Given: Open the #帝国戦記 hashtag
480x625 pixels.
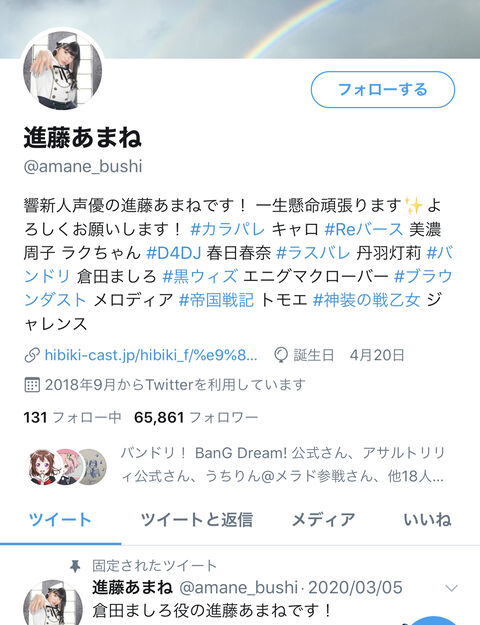Looking at the screenshot, I should (216, 300).
